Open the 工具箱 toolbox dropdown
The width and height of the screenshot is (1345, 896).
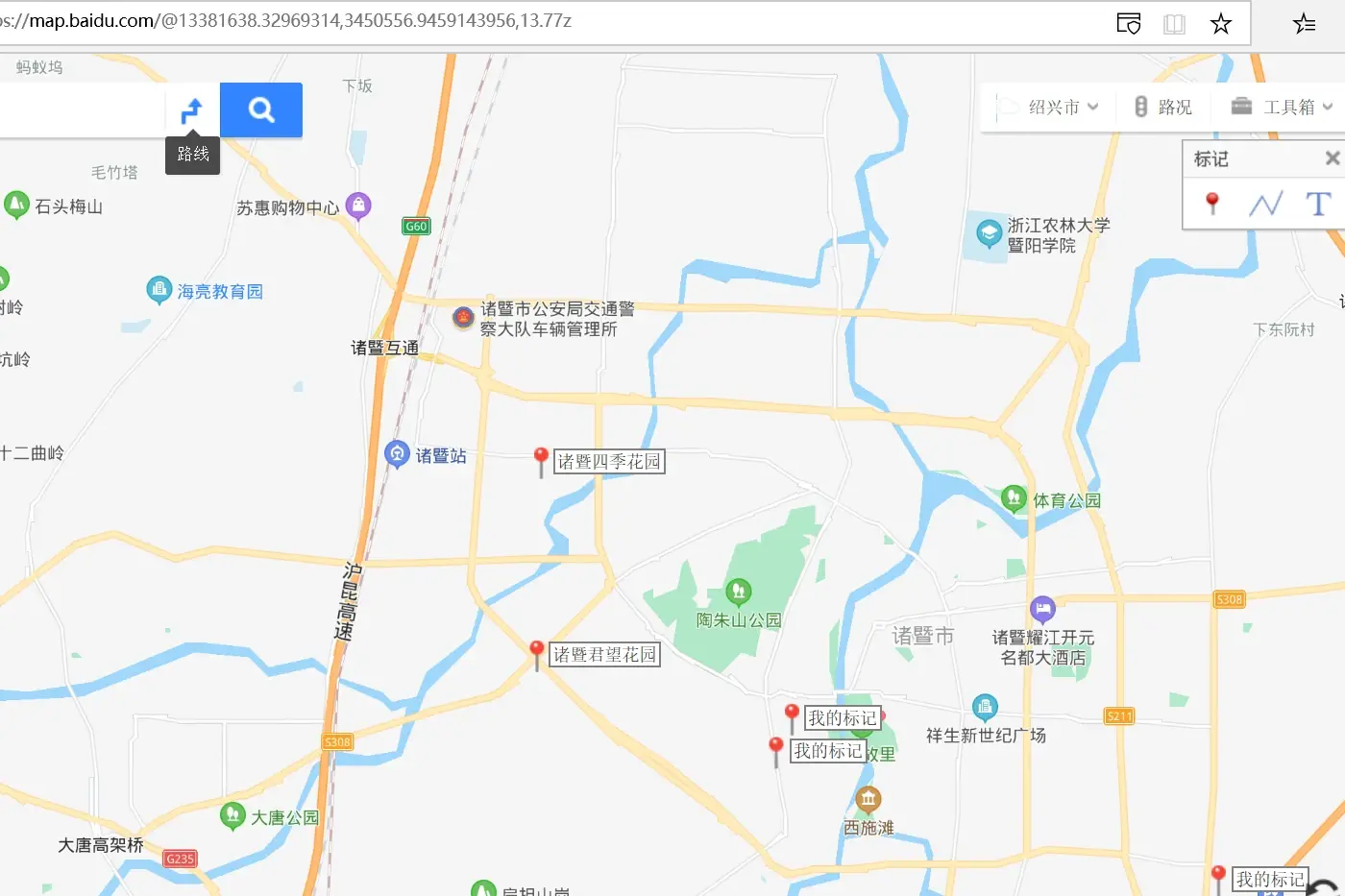click(x=1282, y=107)
